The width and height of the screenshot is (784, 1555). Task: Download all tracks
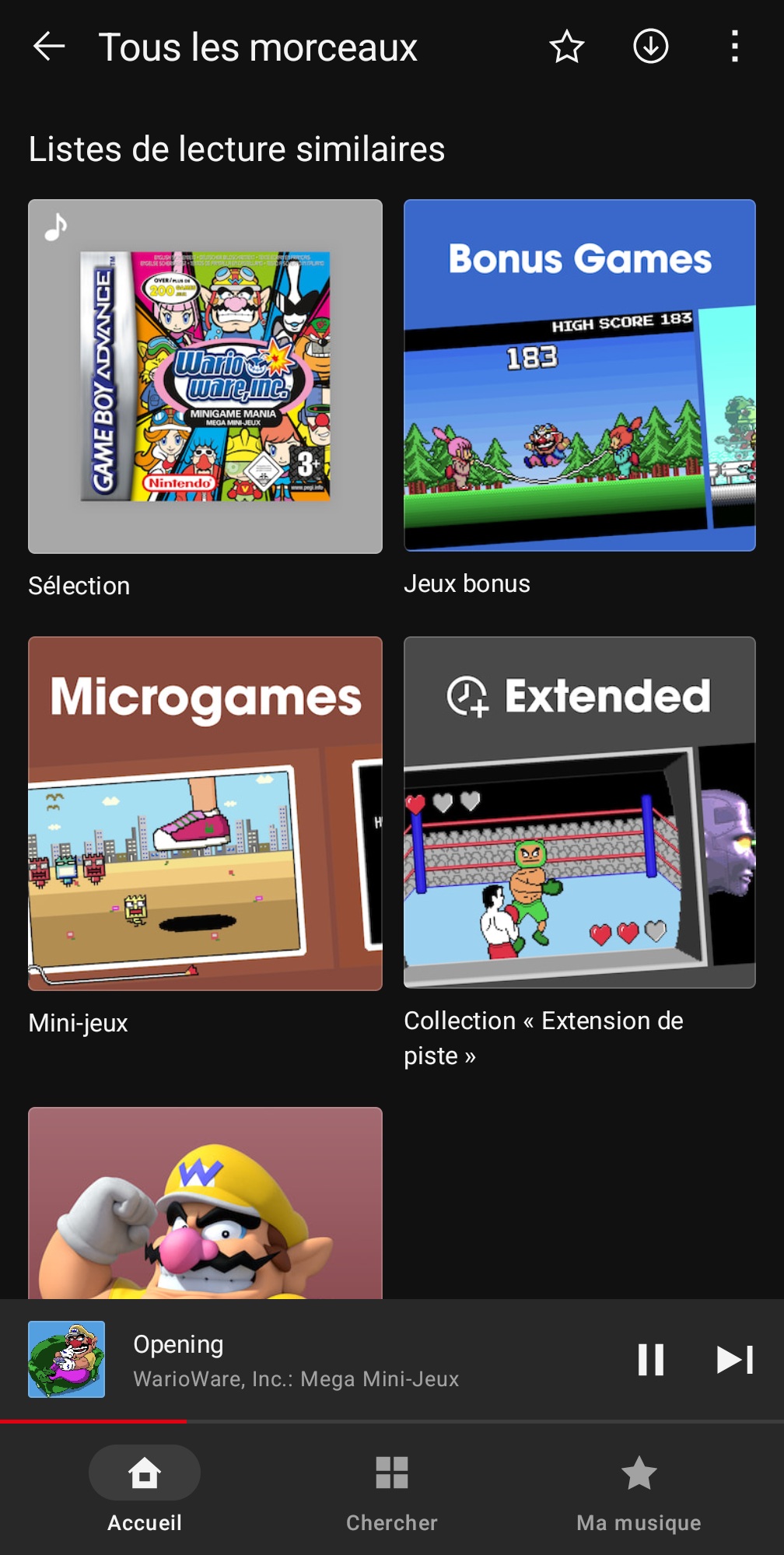650,47
